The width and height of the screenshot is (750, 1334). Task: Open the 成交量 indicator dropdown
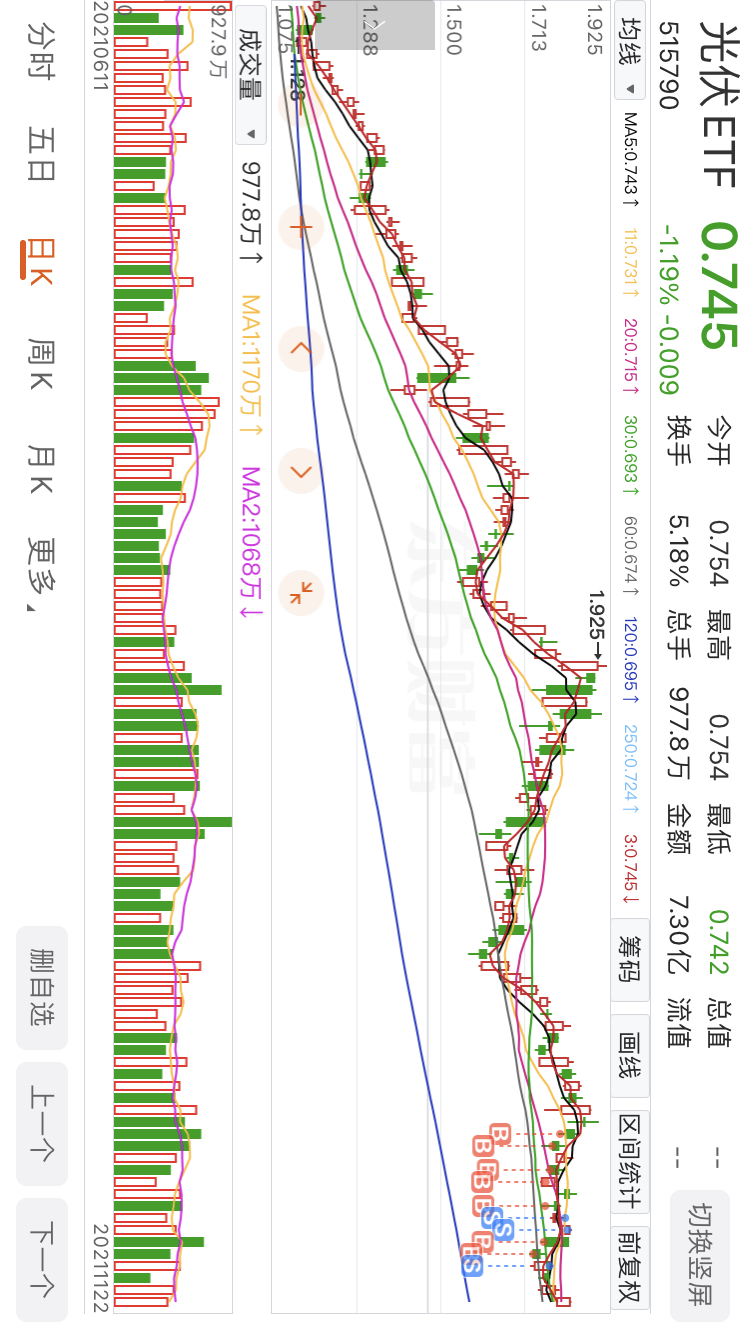[250, 77]
